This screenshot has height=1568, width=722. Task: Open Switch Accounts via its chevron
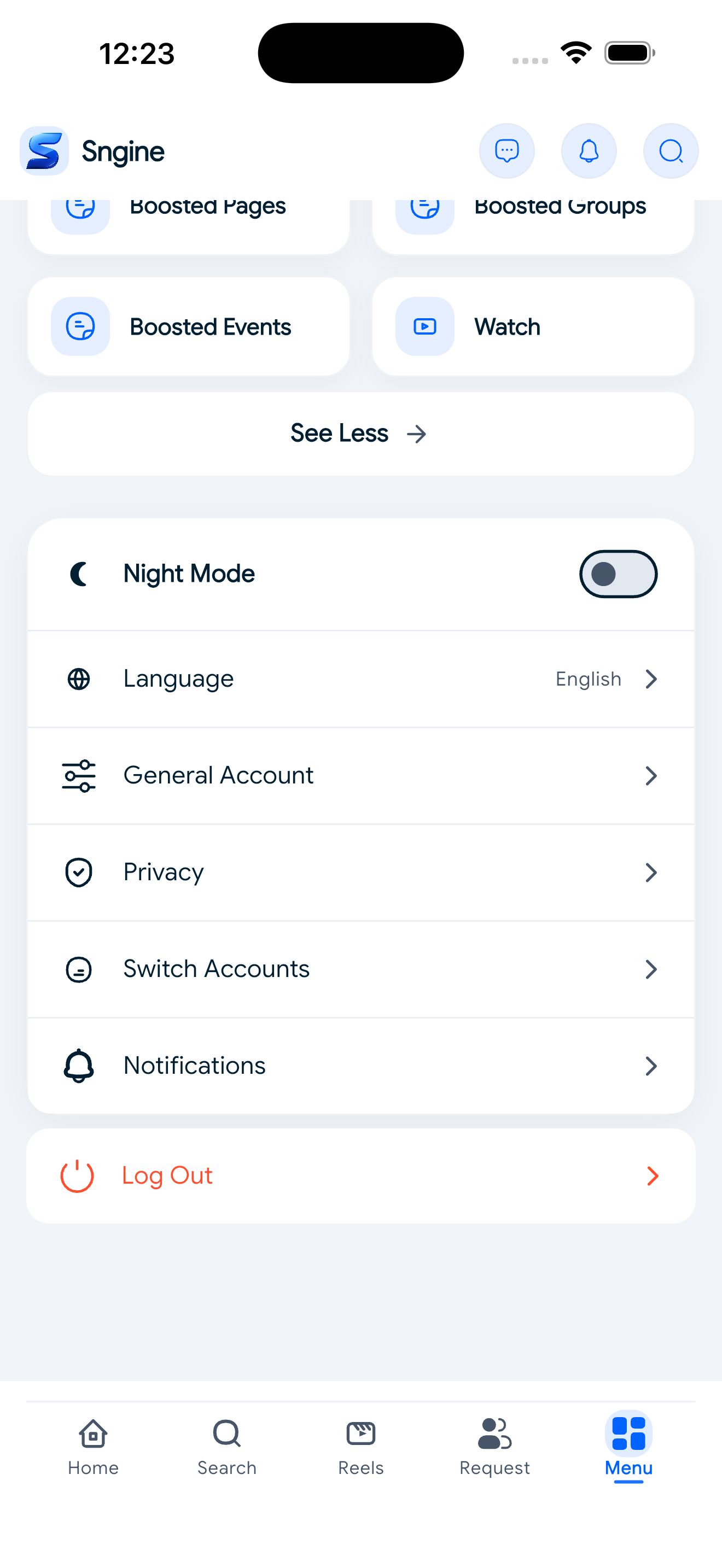coord(651,969)
